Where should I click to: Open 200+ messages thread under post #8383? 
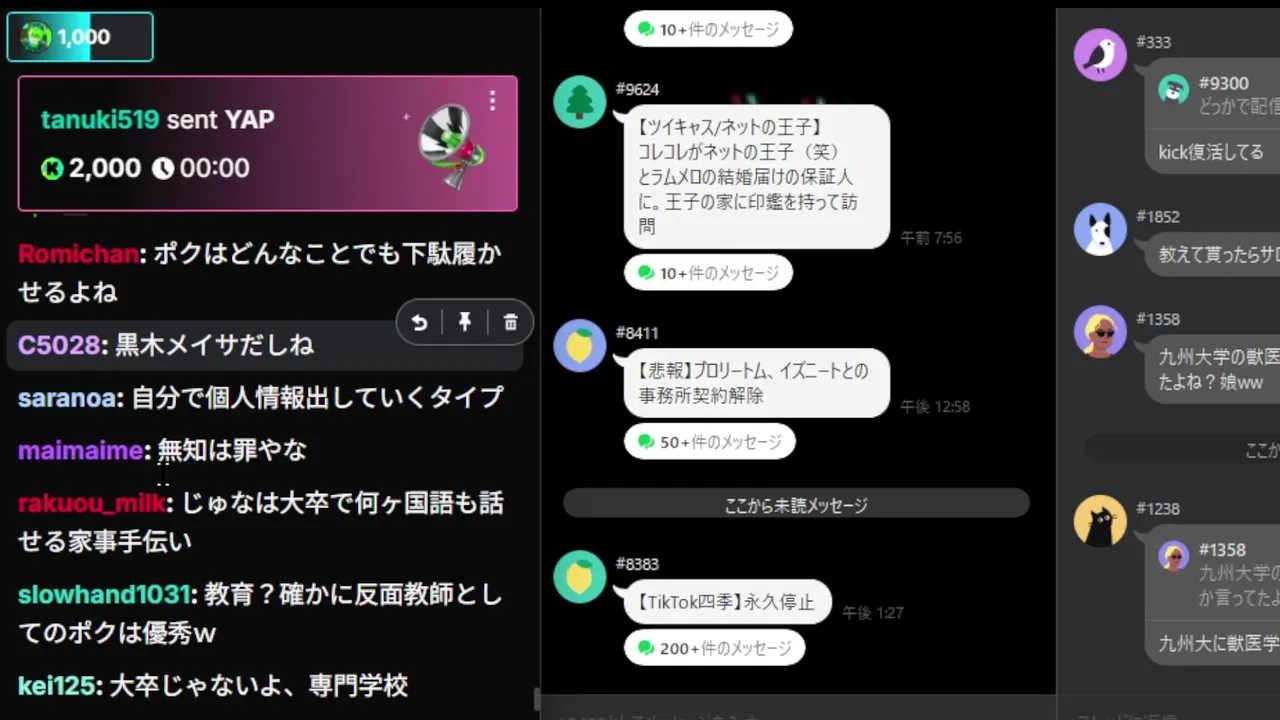point(714,648)
